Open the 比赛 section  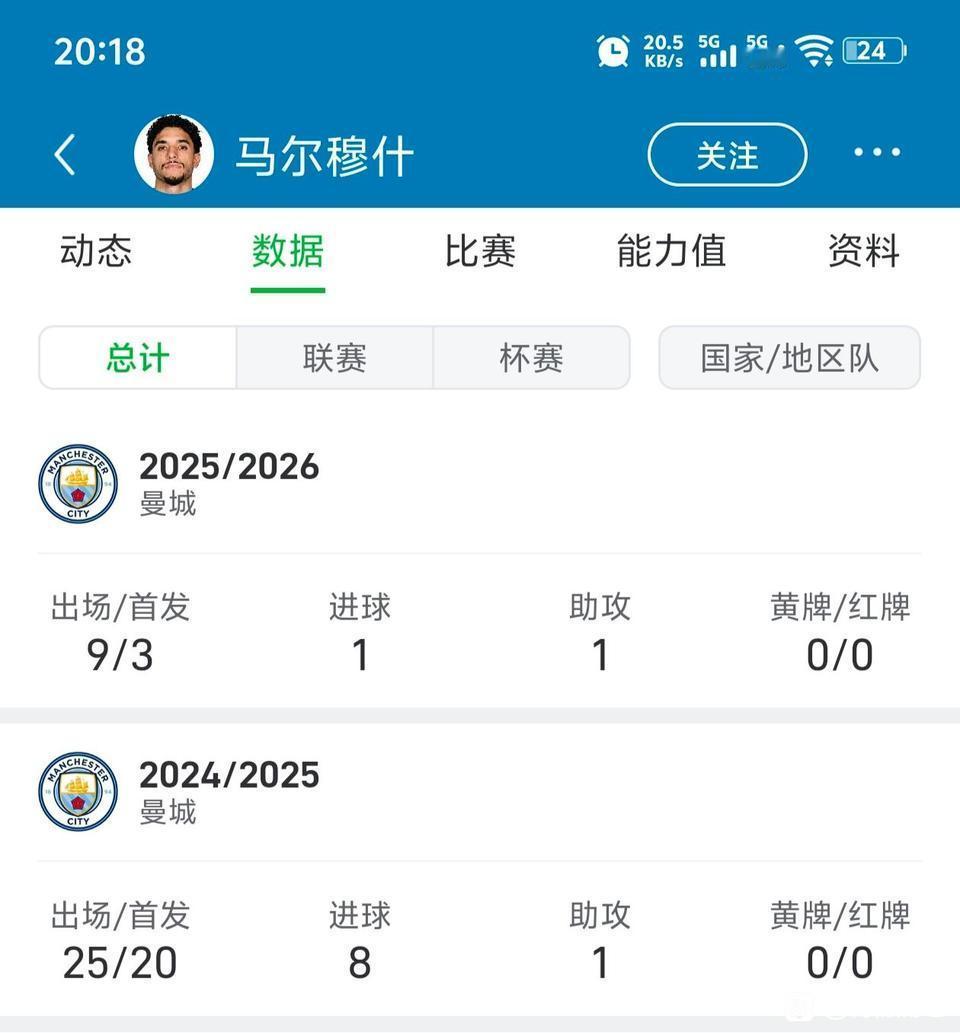coord(479,253)
